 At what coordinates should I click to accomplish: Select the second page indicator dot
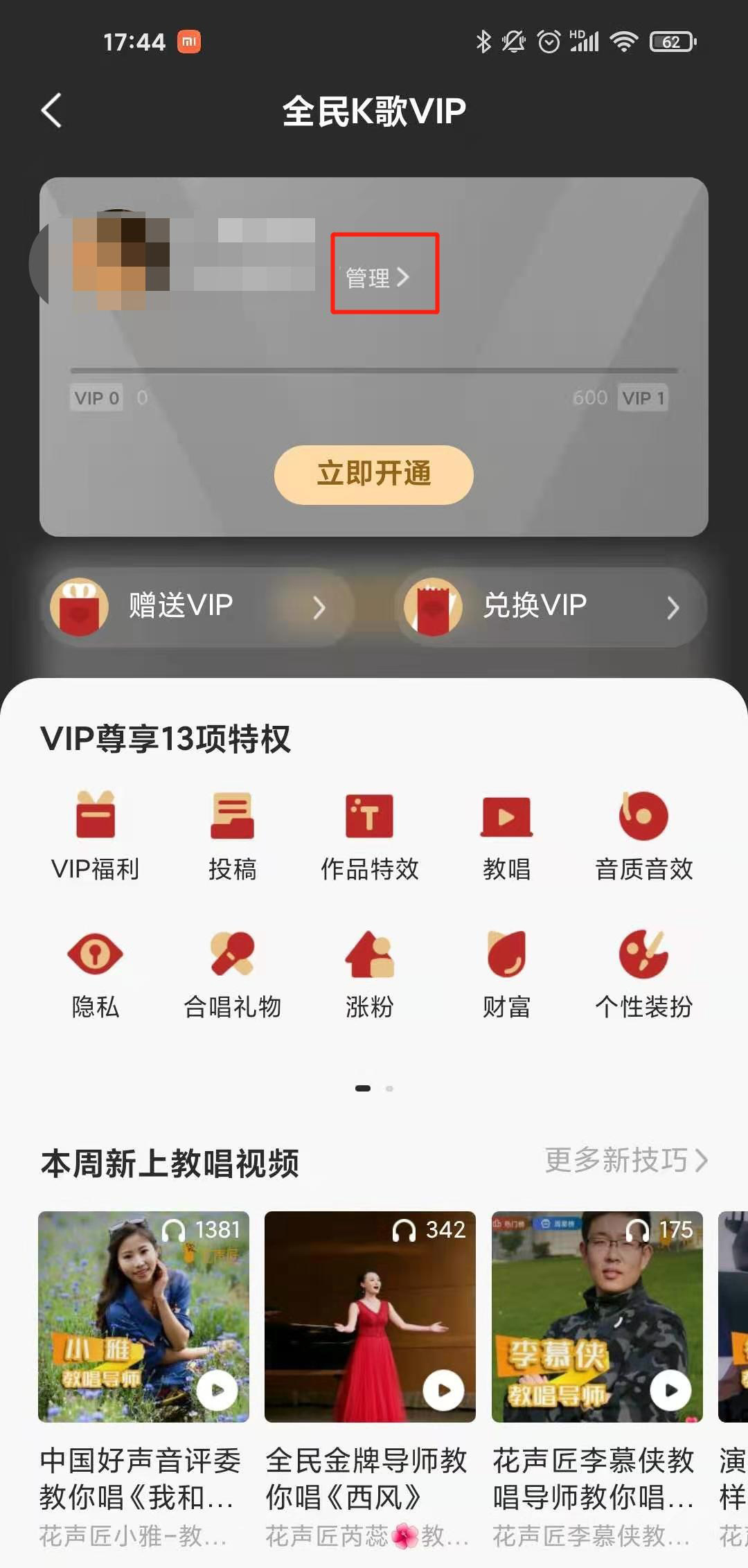389,1088
